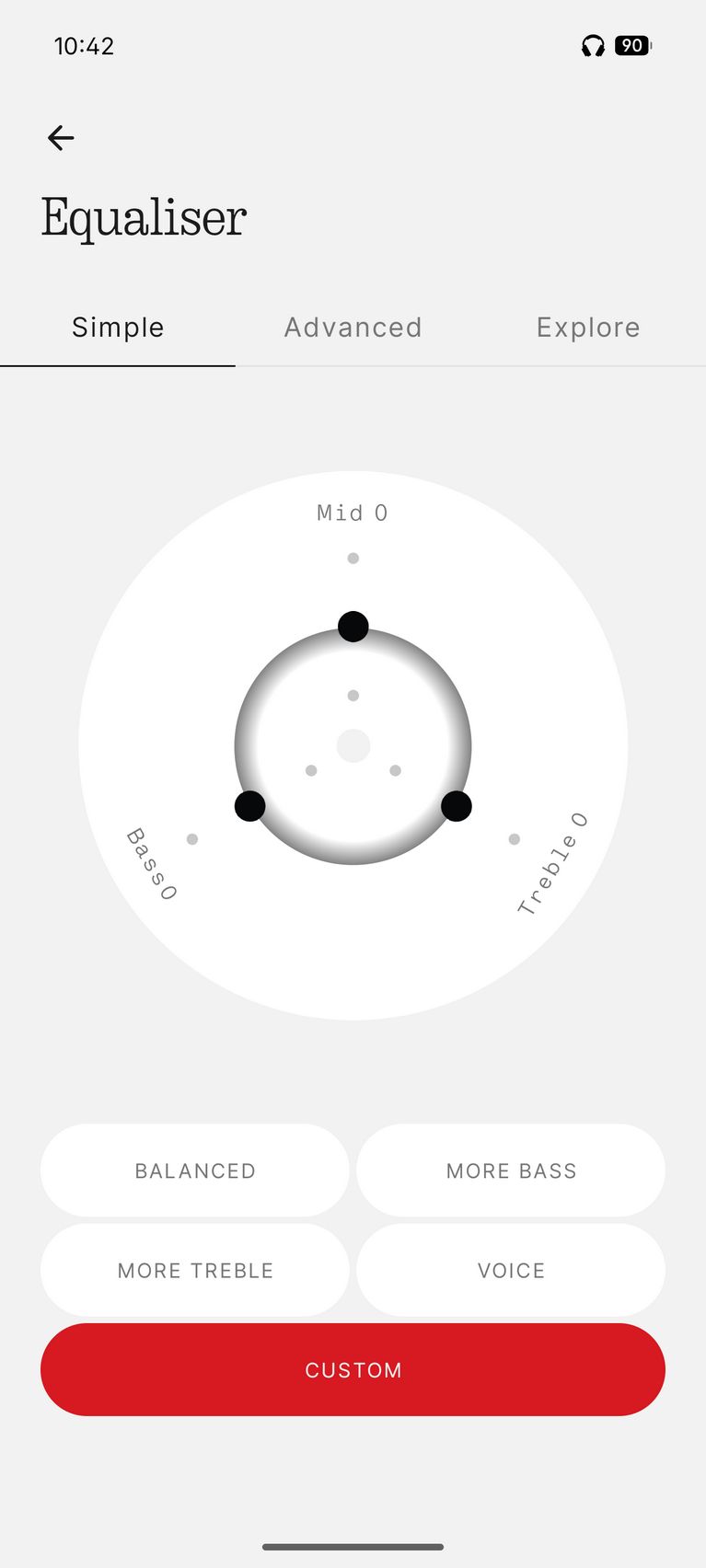Screen dimensions: 706x1568
Task: Go back using the arrow icon
Action: (61, 138)
